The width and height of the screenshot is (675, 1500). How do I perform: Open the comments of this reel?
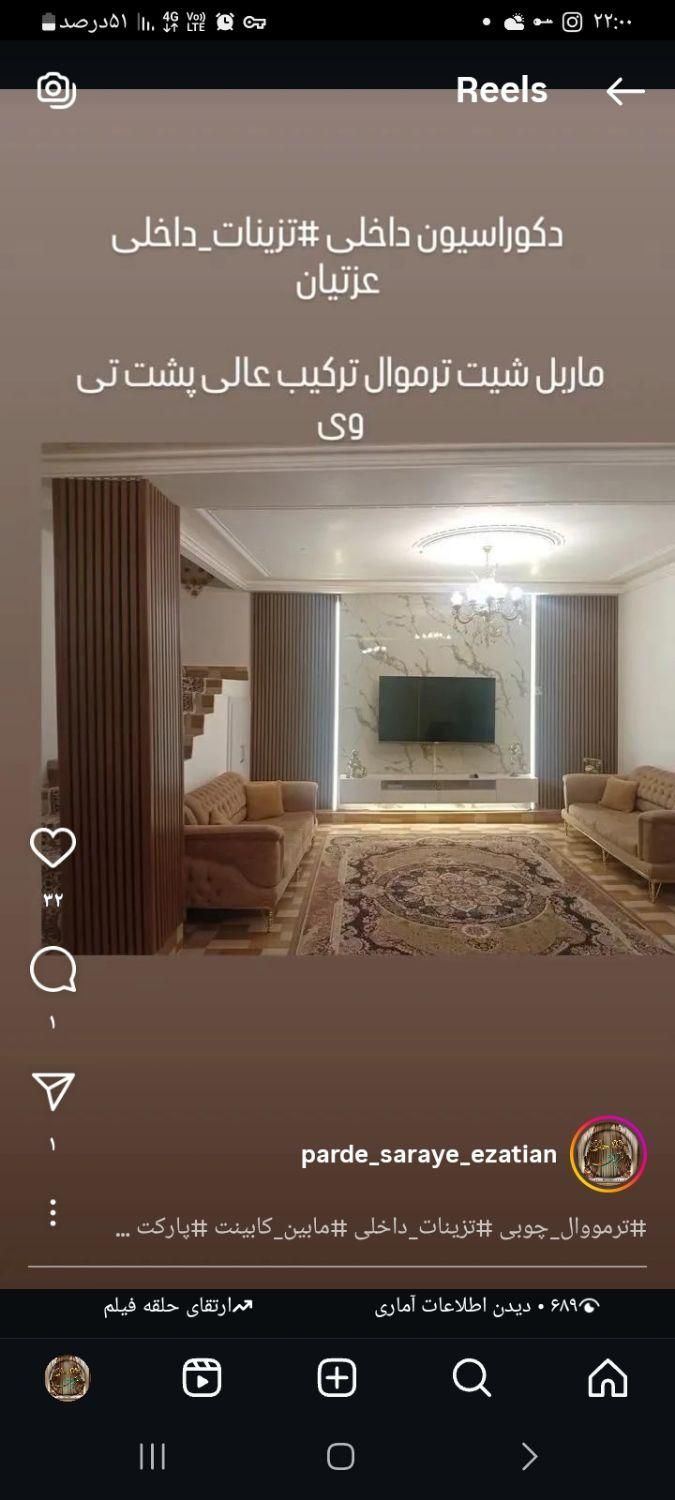(x=53, y=970)
